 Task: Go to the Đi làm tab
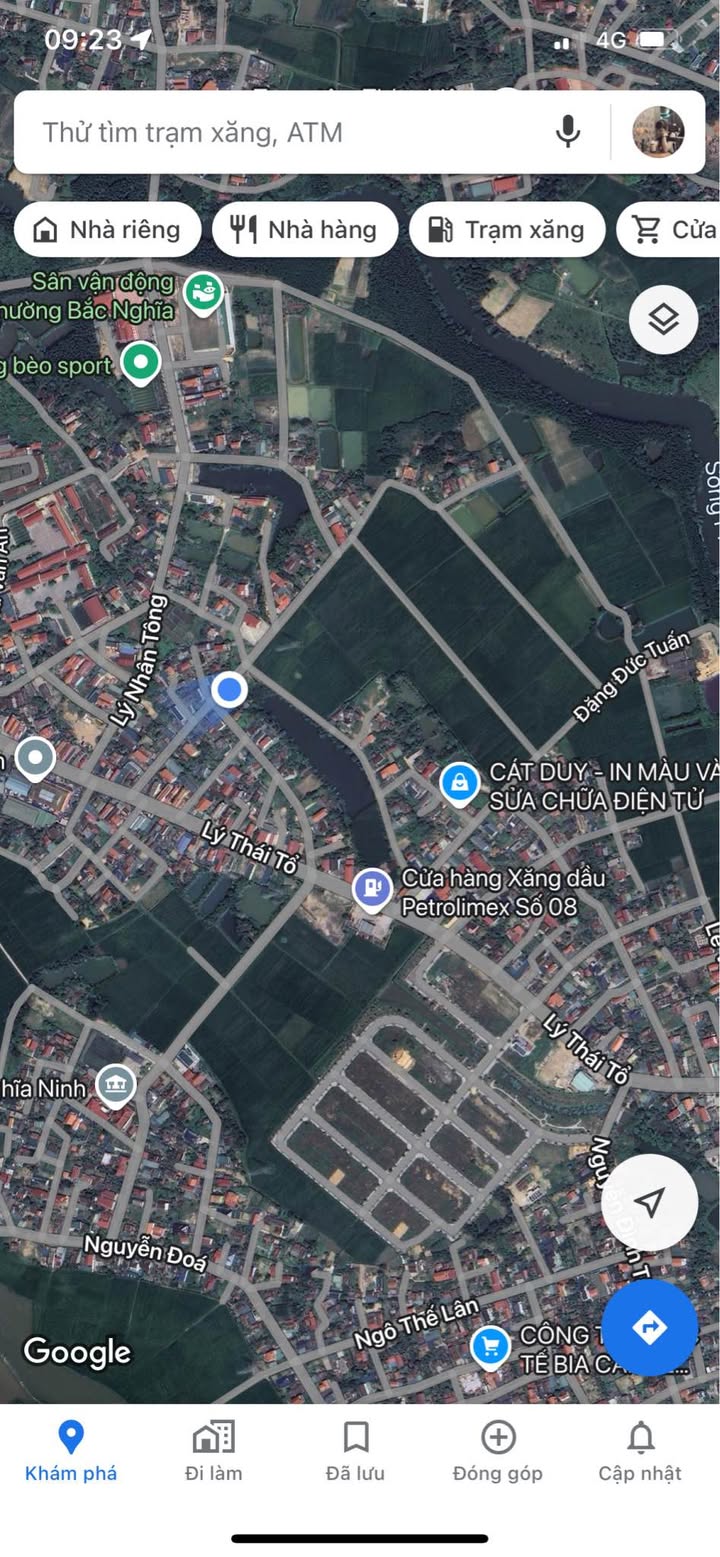tap(213, 1451)
